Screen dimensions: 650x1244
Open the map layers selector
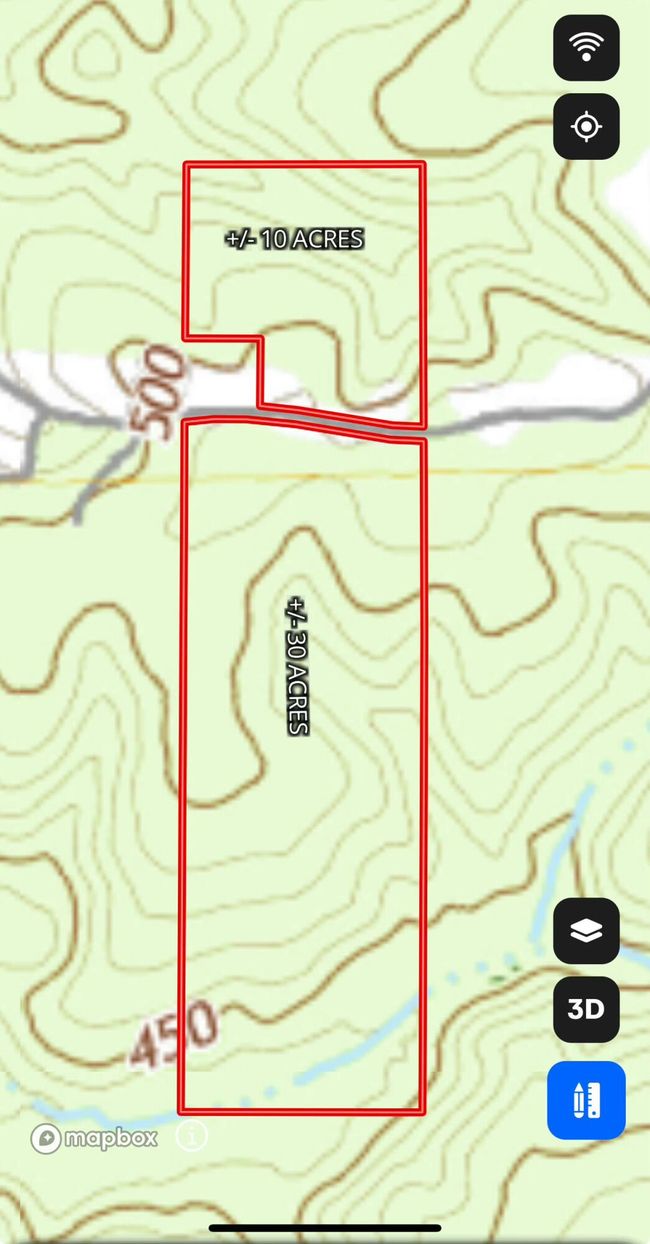click(586, 931)
